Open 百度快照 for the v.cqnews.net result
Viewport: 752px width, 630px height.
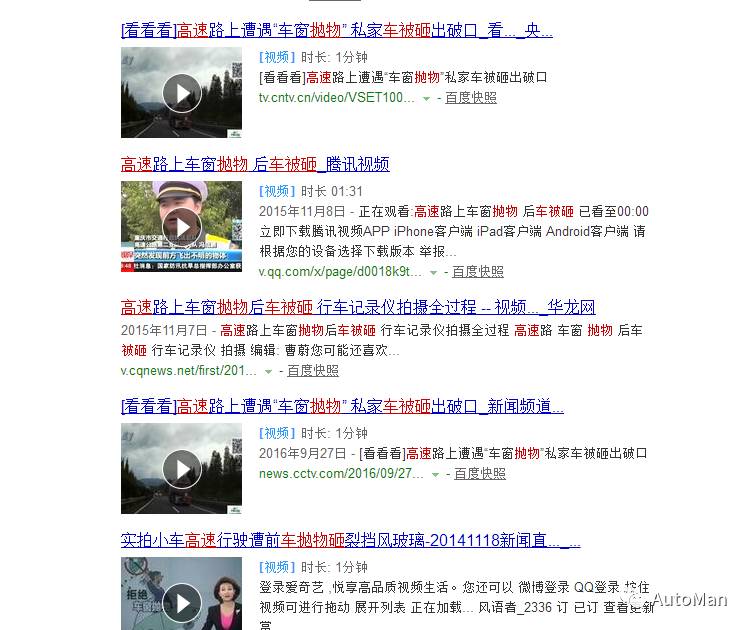(x=313, y=371)
